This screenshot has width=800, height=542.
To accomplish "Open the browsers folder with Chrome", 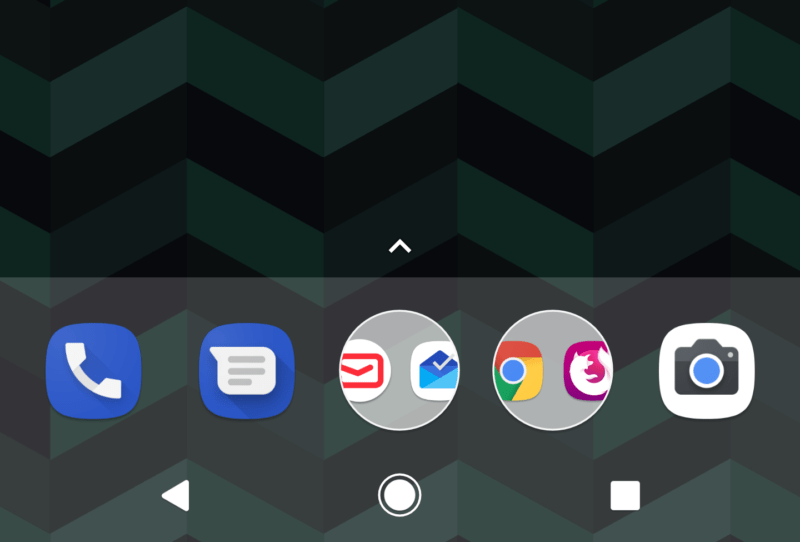I will [x=553, y=371].
